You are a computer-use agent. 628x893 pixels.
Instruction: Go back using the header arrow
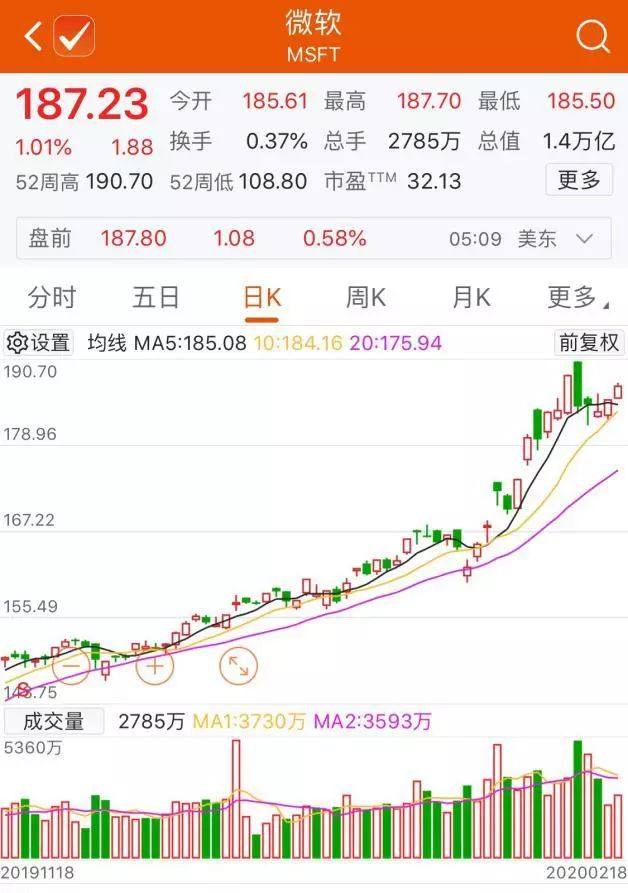tap(32, 37)
